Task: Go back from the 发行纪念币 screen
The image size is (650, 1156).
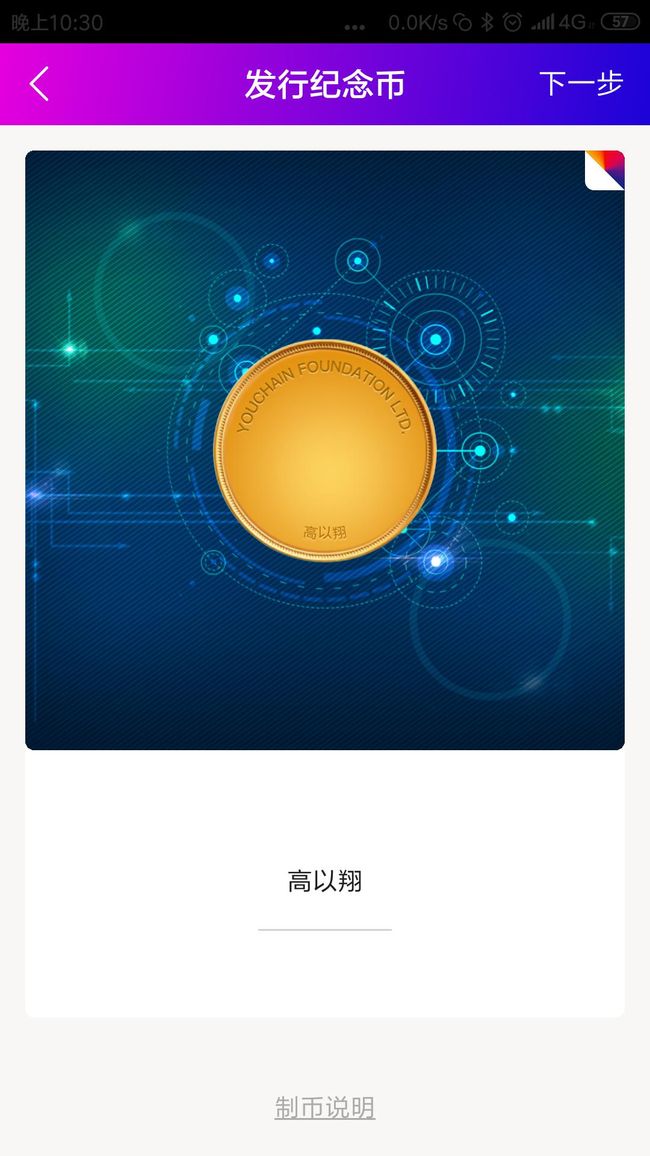Action: 40,84
